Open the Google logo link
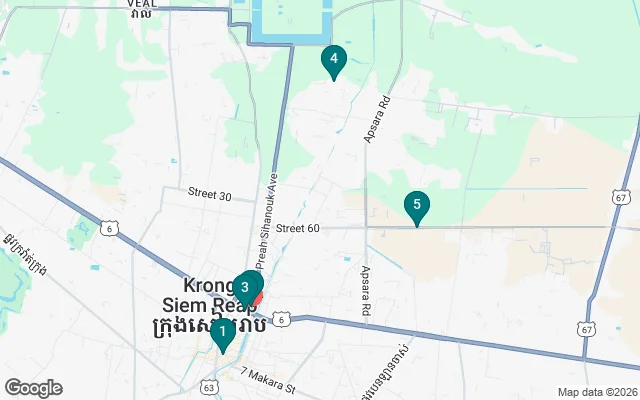Image resolution: width=640 pixels, height=400 pixels. [x=33, y=388]
